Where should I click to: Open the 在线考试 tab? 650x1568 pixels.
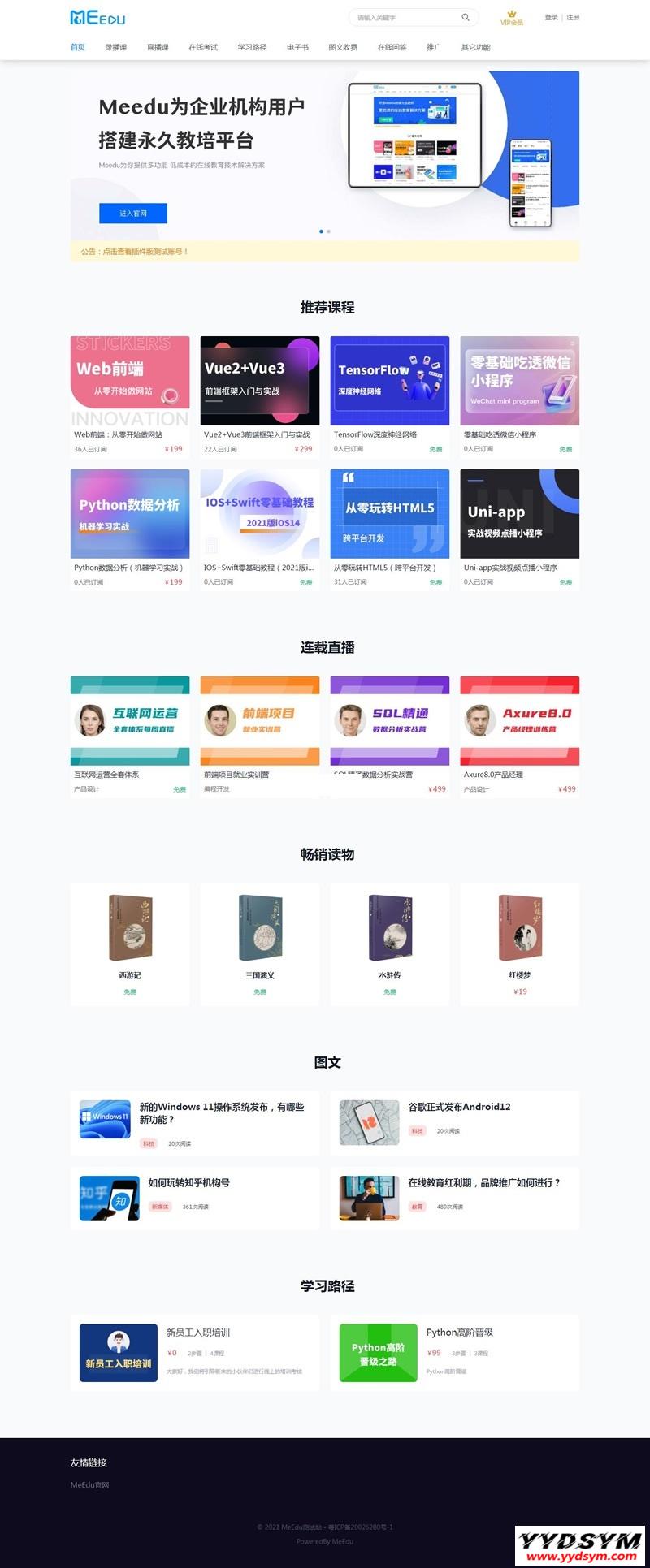tap(203, 47)
